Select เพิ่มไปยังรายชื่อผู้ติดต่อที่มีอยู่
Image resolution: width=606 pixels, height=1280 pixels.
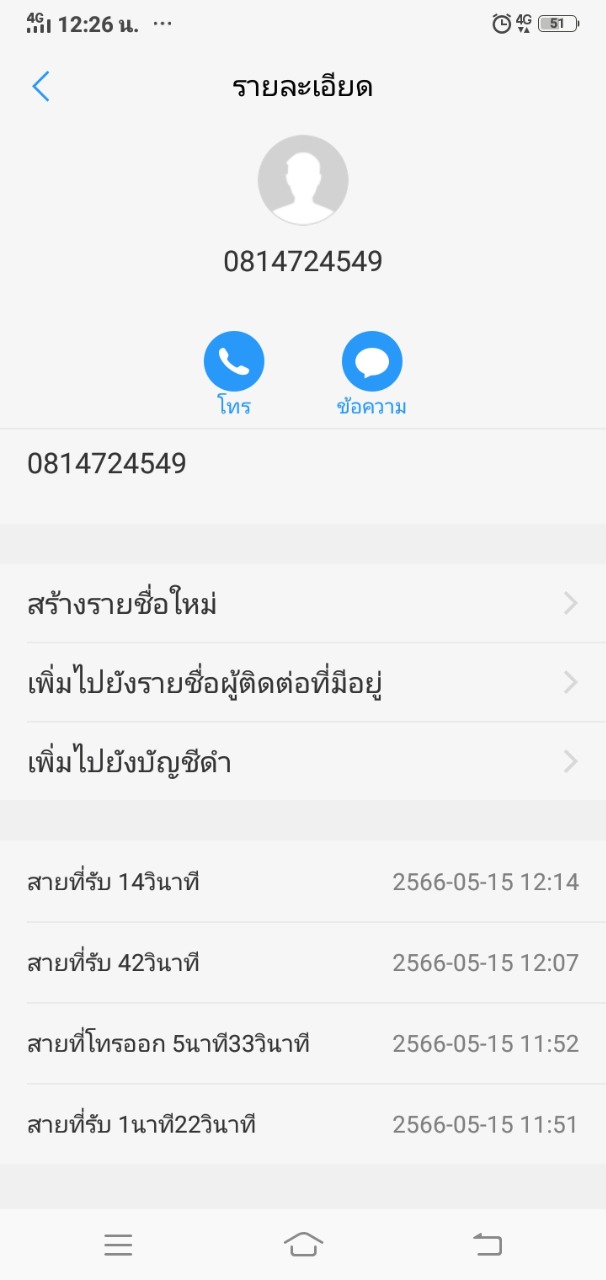click(x=303, y=683)
